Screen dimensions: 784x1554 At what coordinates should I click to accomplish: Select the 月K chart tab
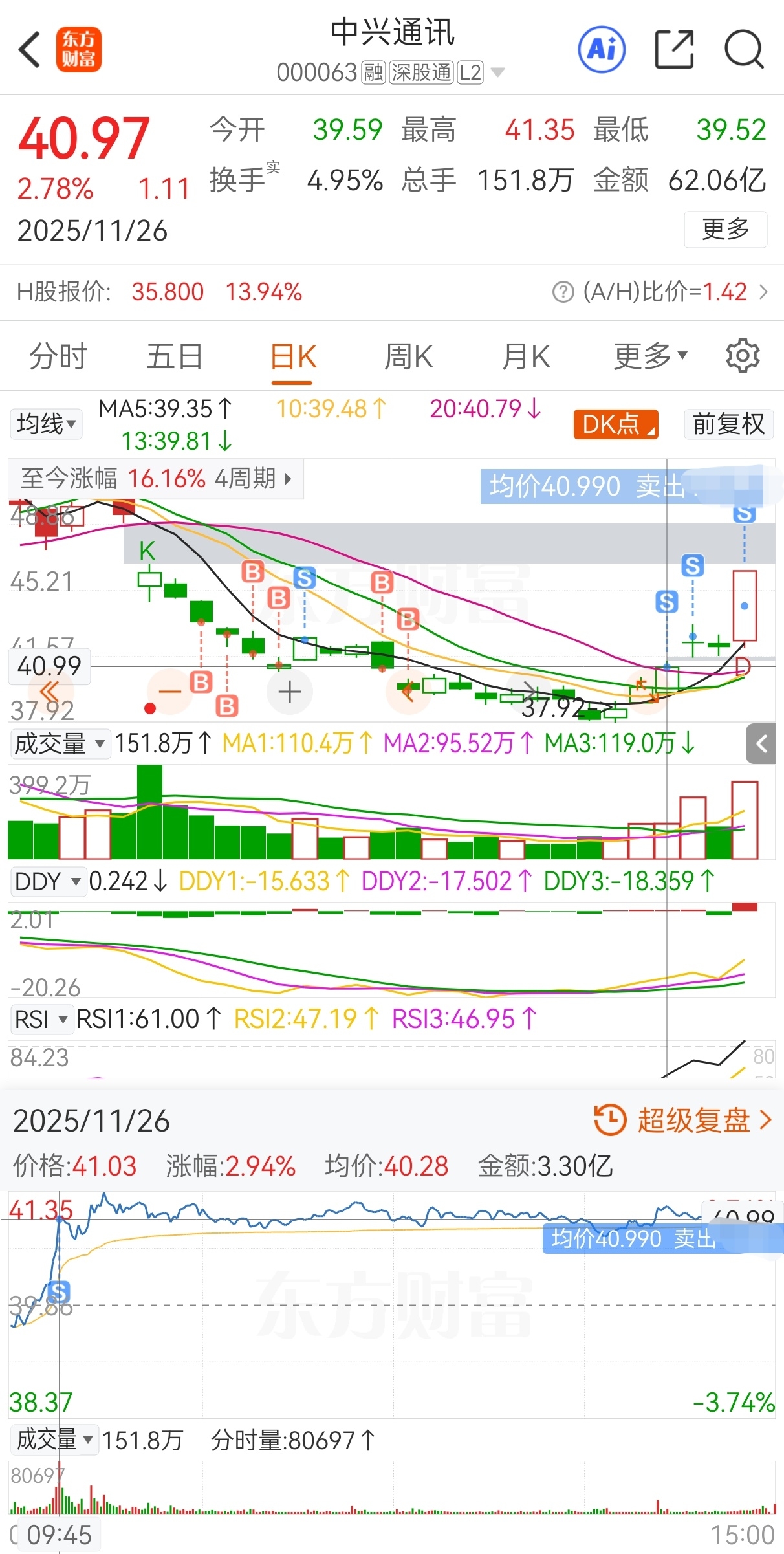tap(526, 356)
